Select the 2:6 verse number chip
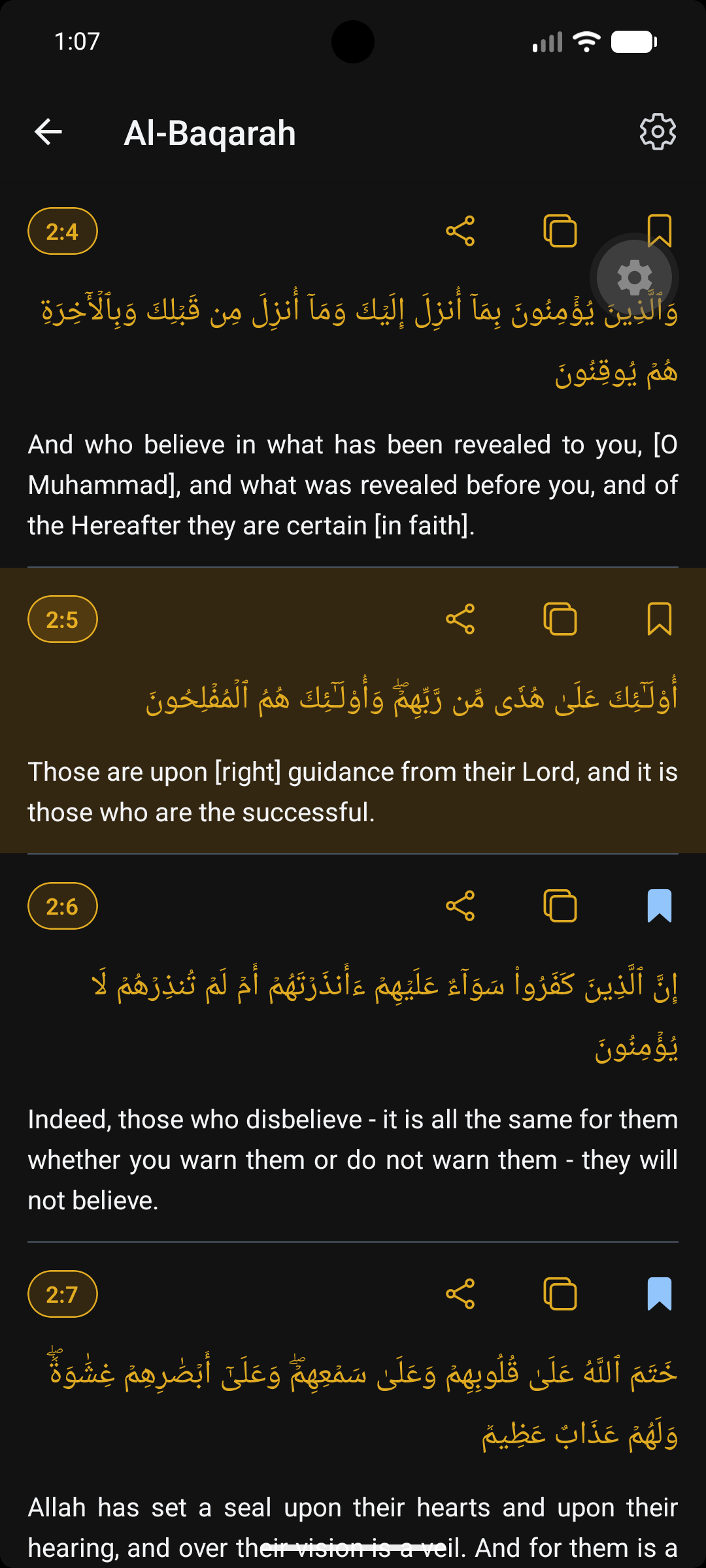 coord(63,906)
